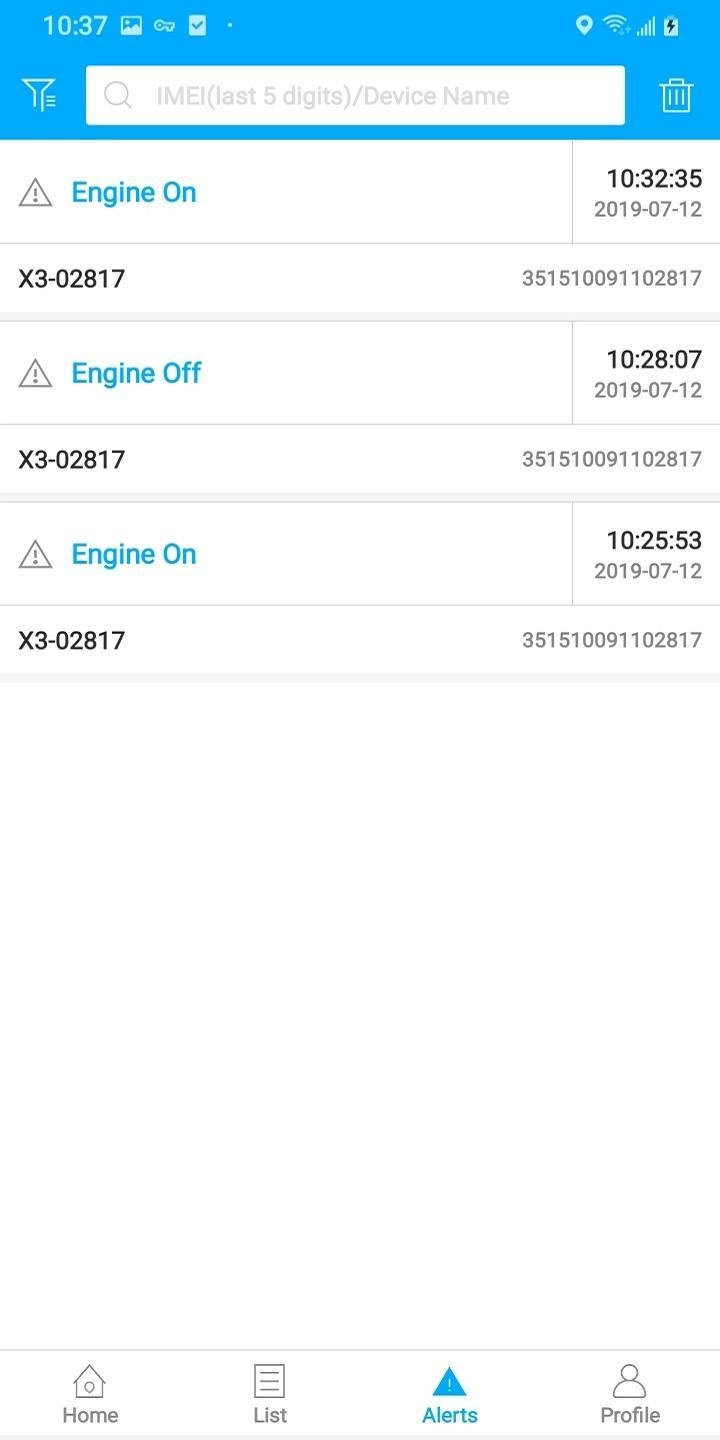Screen dimensions: 720x1440
Task: Open the Profile tab
Action: pyautogui.click(x=630, y=1394)
